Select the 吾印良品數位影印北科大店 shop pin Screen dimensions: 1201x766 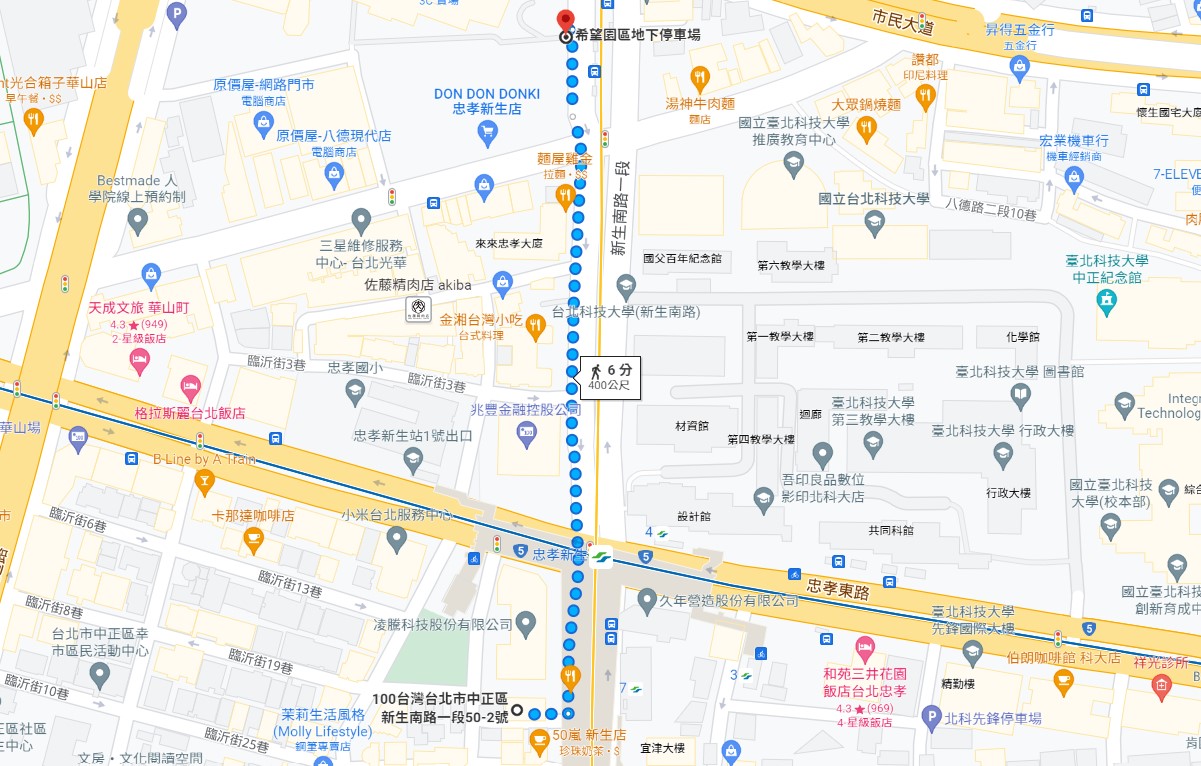pyautogui.click(x=822, y=456)
